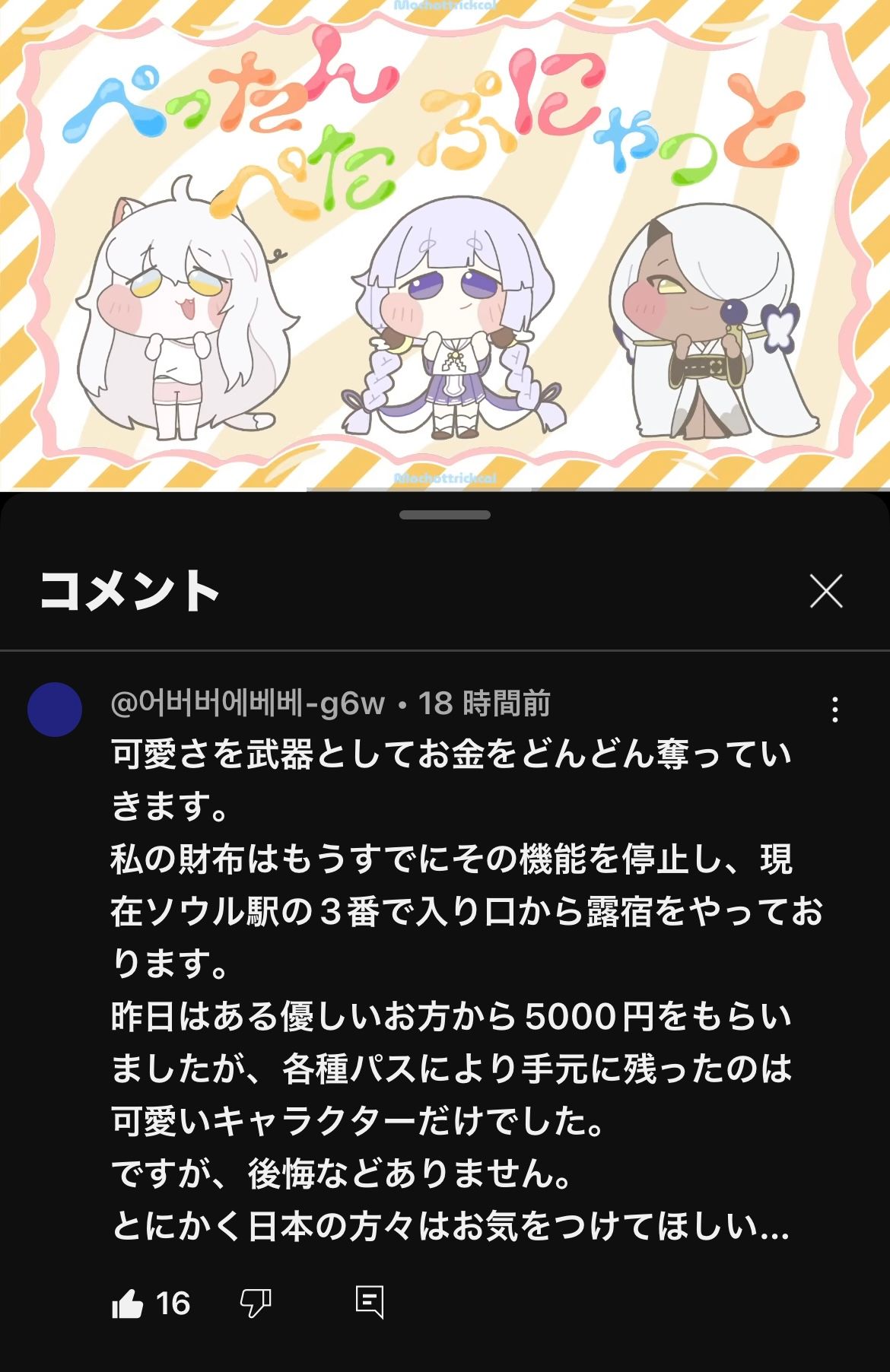This screenshot has width=890, height=1372.
Task: Tap the video player above the comments
Action: [x=445, y=243]
